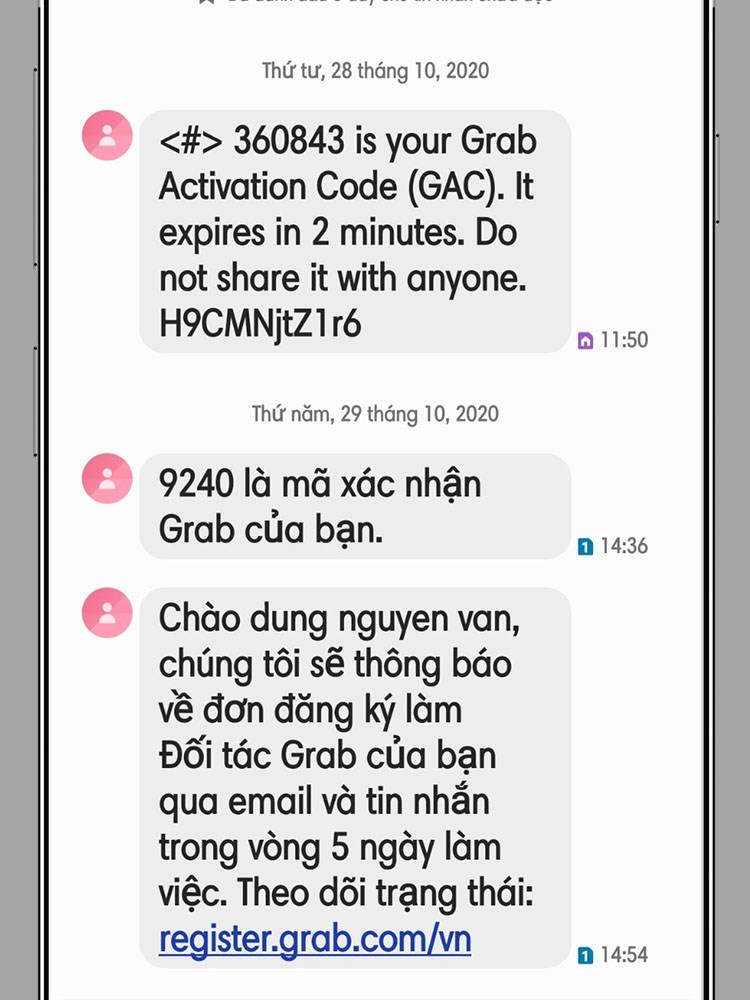Tap the contact avatar beside the Grab Activation Code message
The width and height of the screenshot is (750, 1000).
point(105,135)
